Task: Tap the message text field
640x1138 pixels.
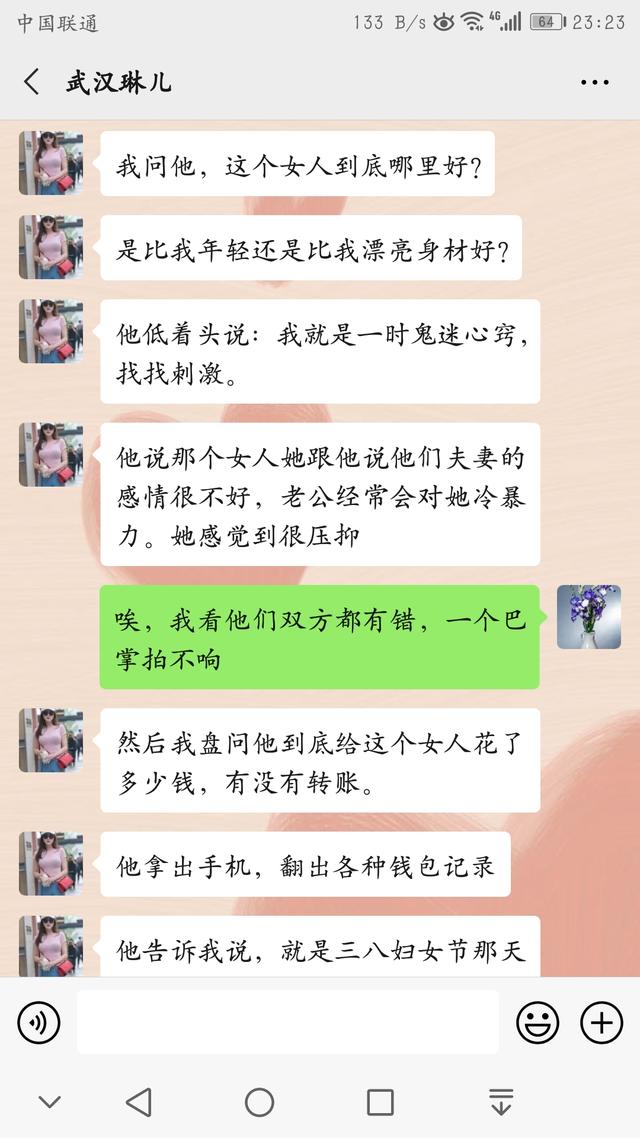Action: pyautogui.click(x=287, y=1022)
